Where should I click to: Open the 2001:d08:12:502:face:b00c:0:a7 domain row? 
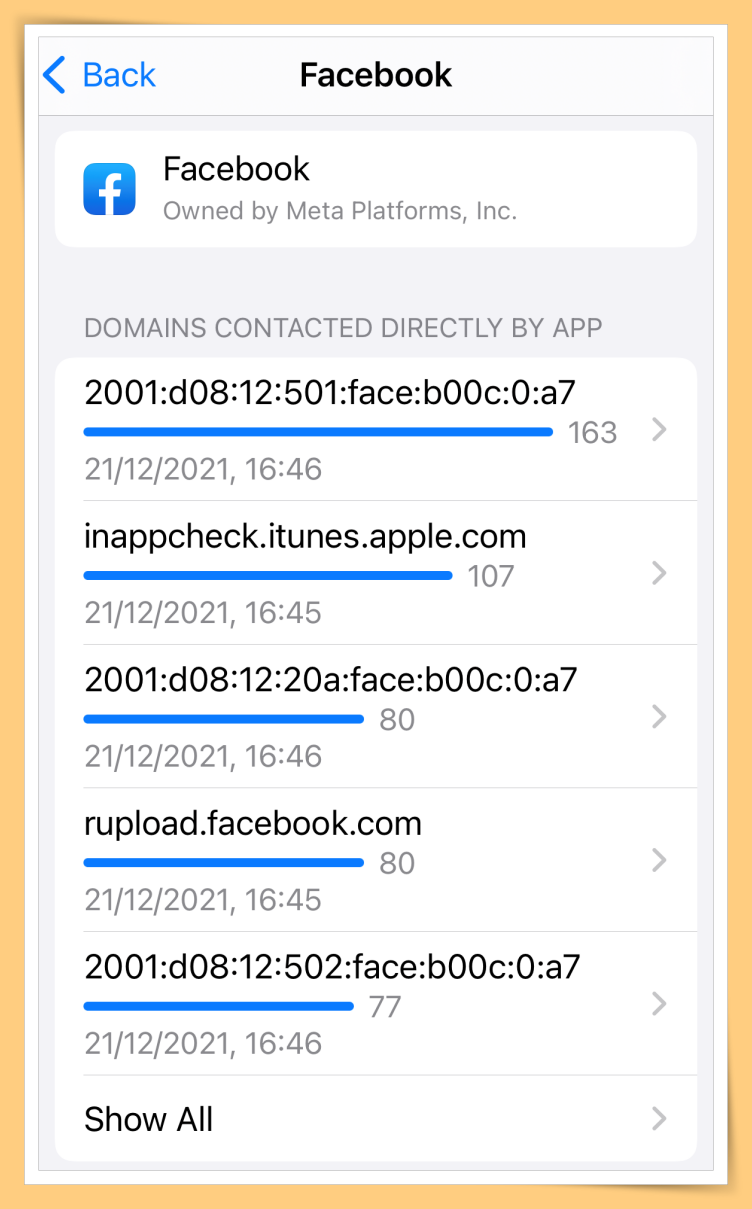click(x=375, y=1004)
